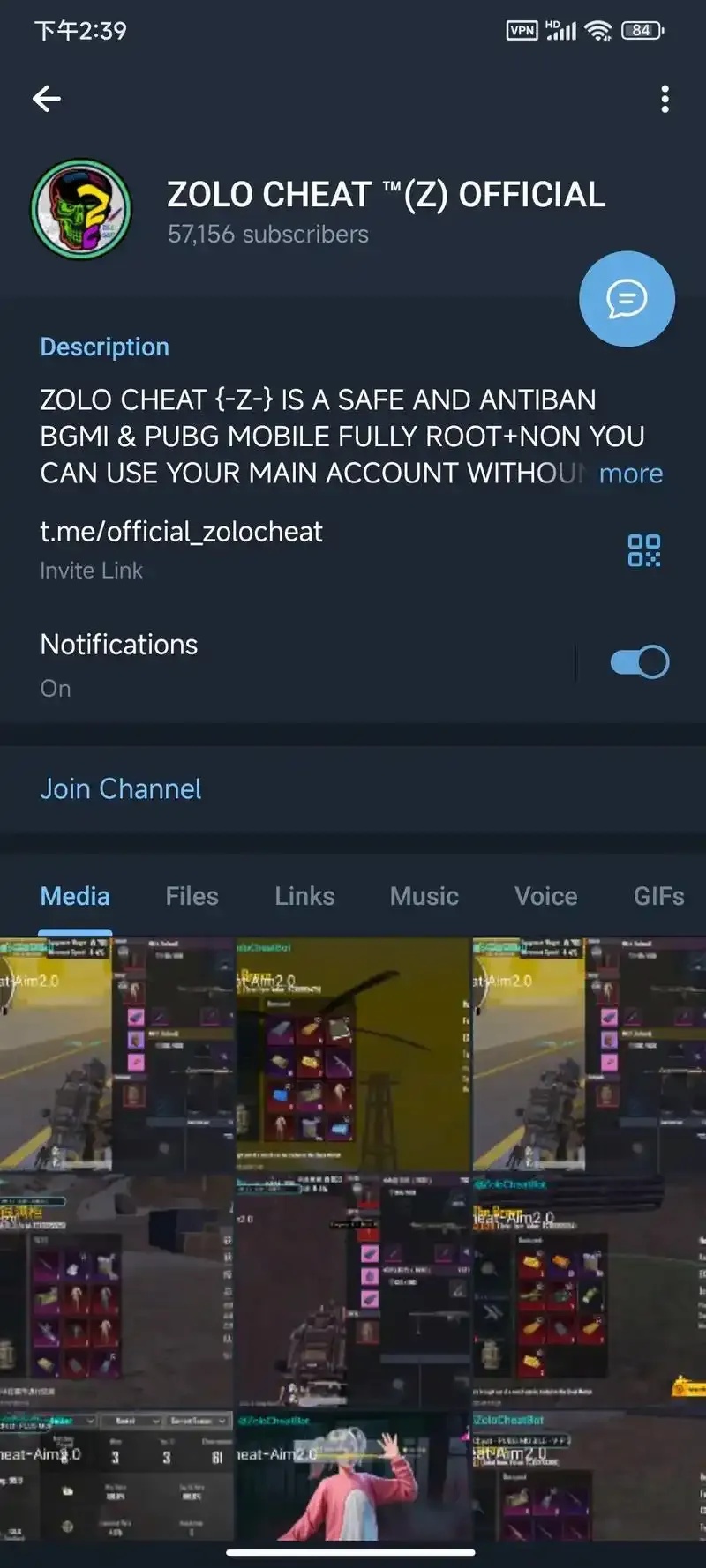Toggle the Notifications switch off
This screenshot has height=1568, width=706.
point(640,662)
